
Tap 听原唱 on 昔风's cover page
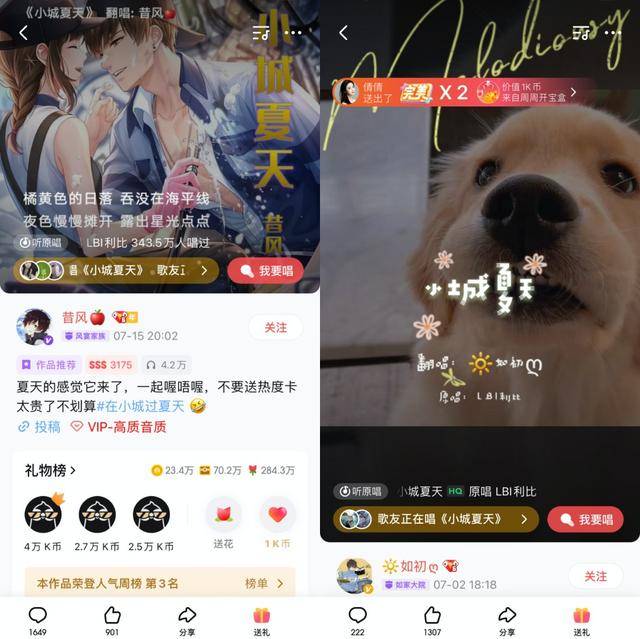point(39,242)
